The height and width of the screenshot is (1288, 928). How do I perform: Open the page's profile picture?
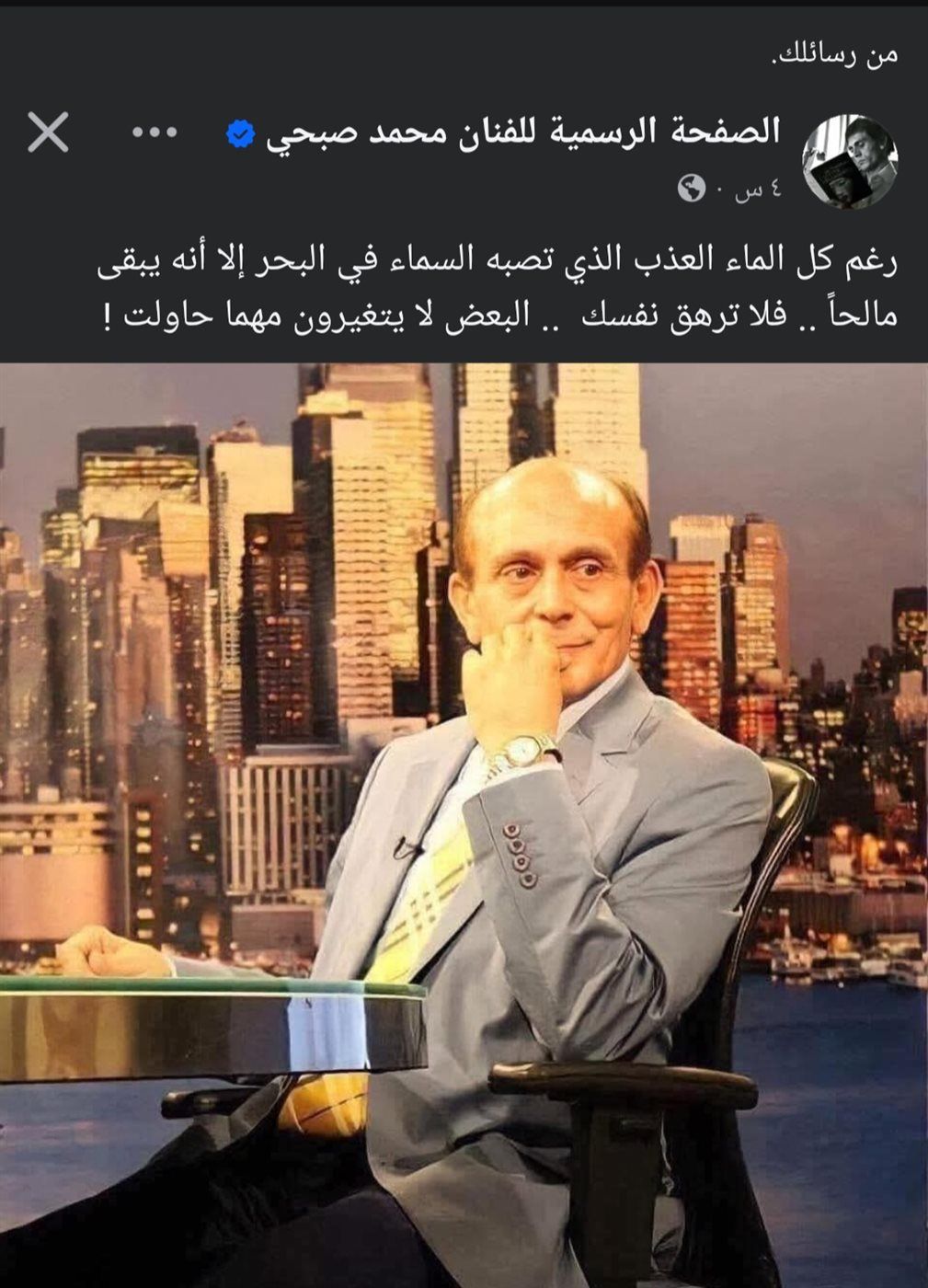click(850, 161)
